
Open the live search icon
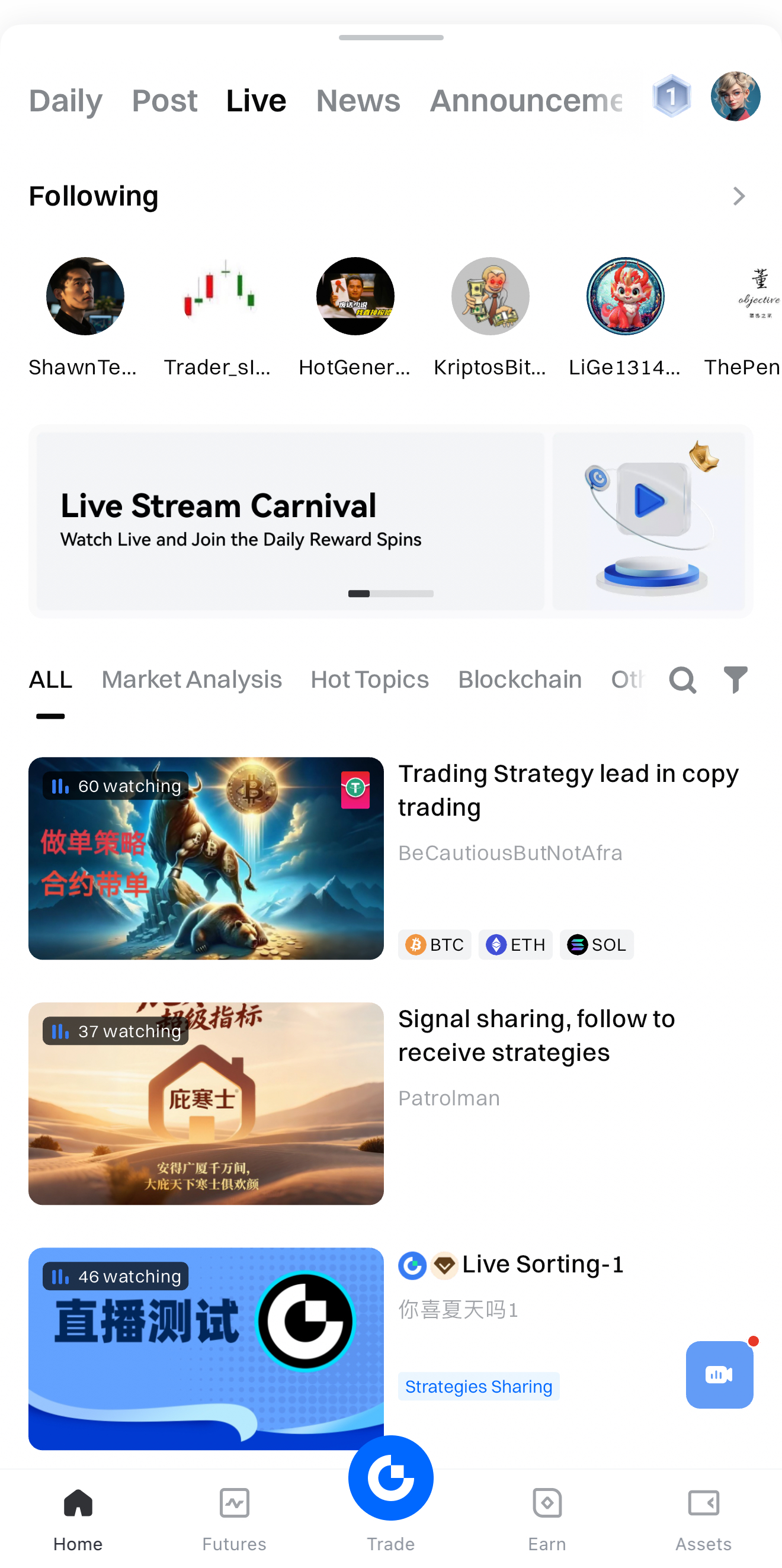point(682,680)
